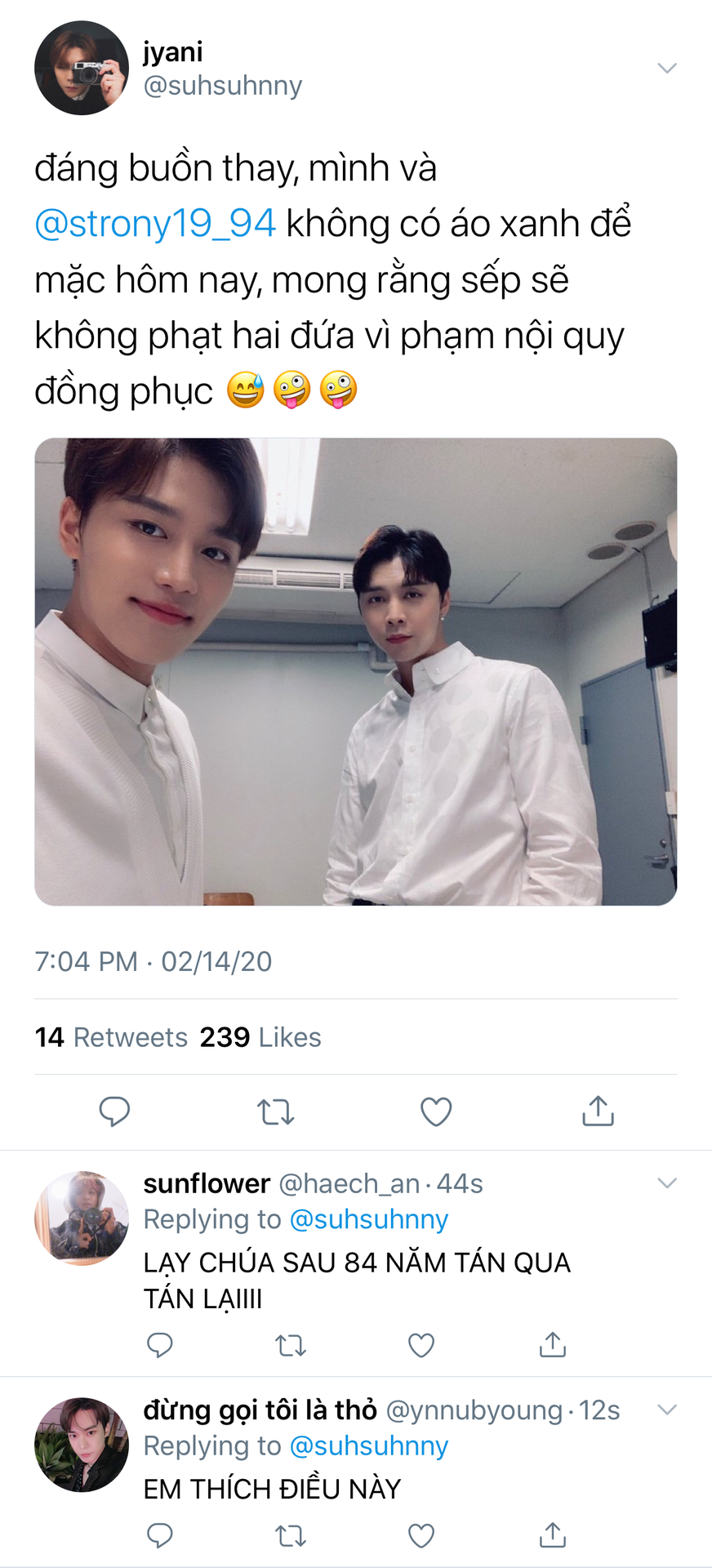The height and width of the screenshot is (1568, 712).
Task: Open jyani's profile picture
Action: (82, 69)
